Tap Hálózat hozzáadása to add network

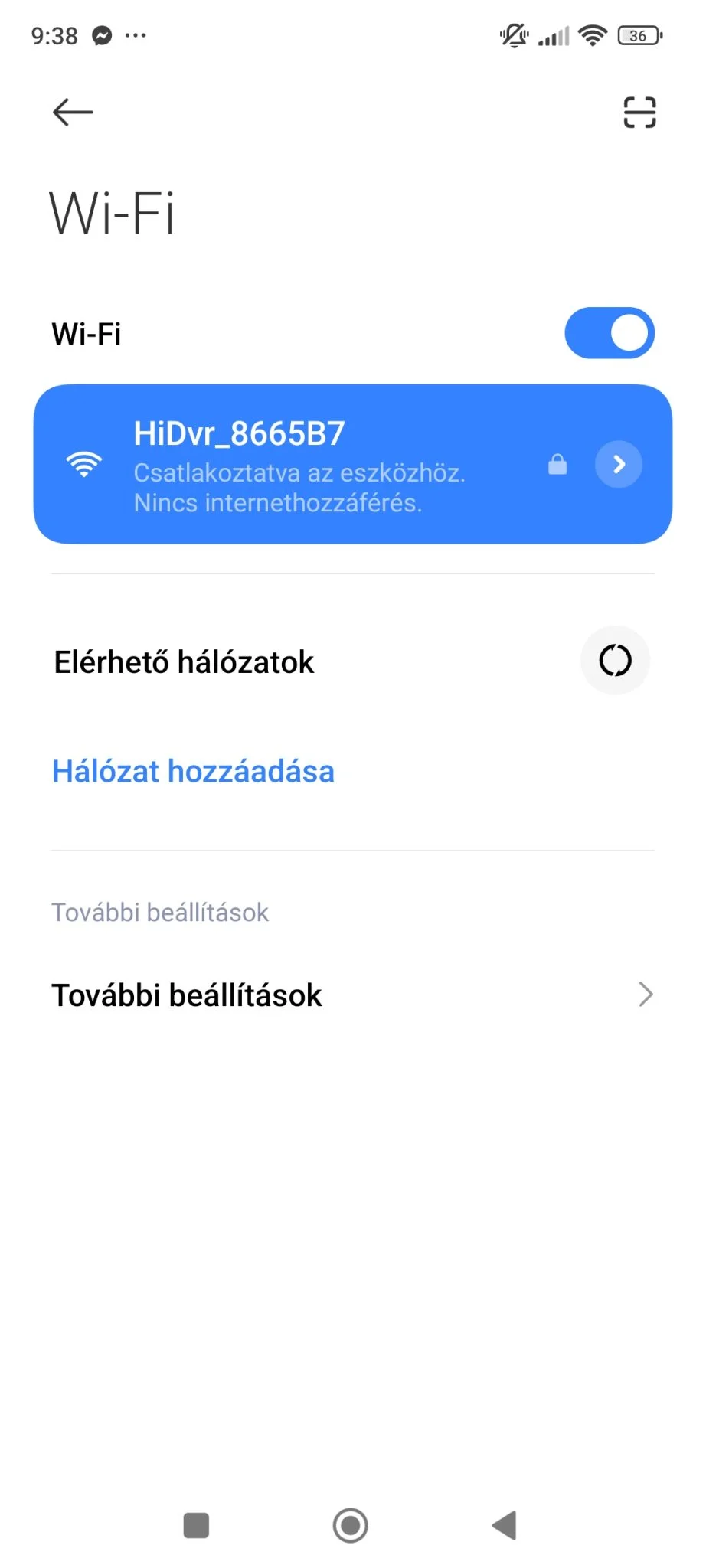click(193, 772)
